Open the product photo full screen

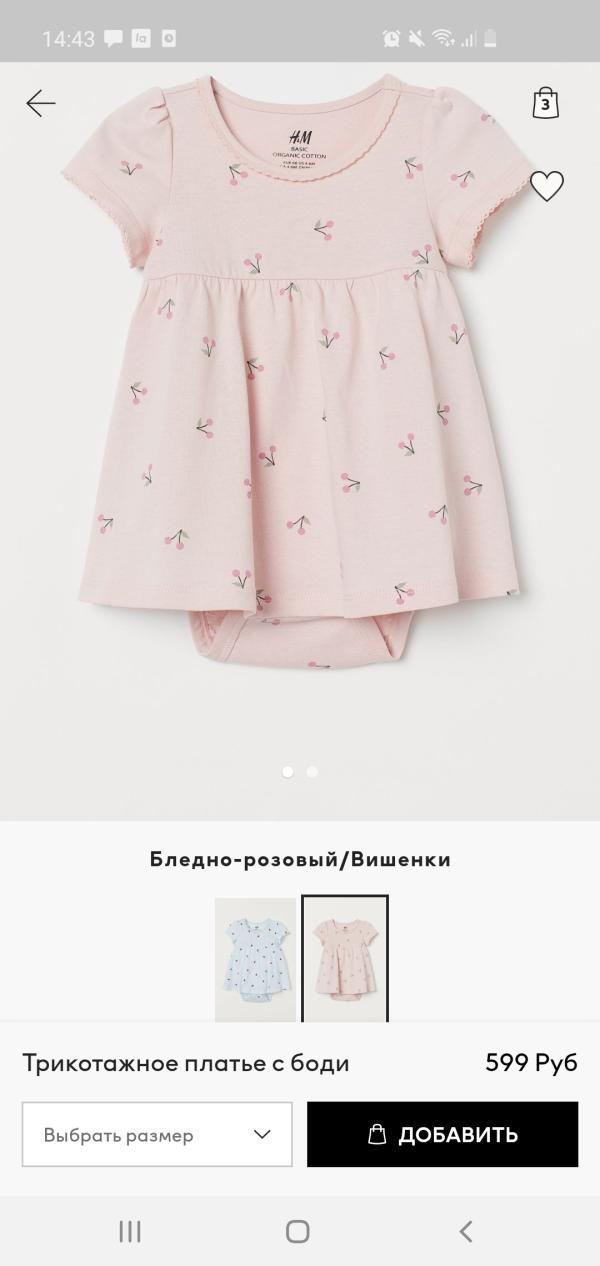click(x=300, y=400)
